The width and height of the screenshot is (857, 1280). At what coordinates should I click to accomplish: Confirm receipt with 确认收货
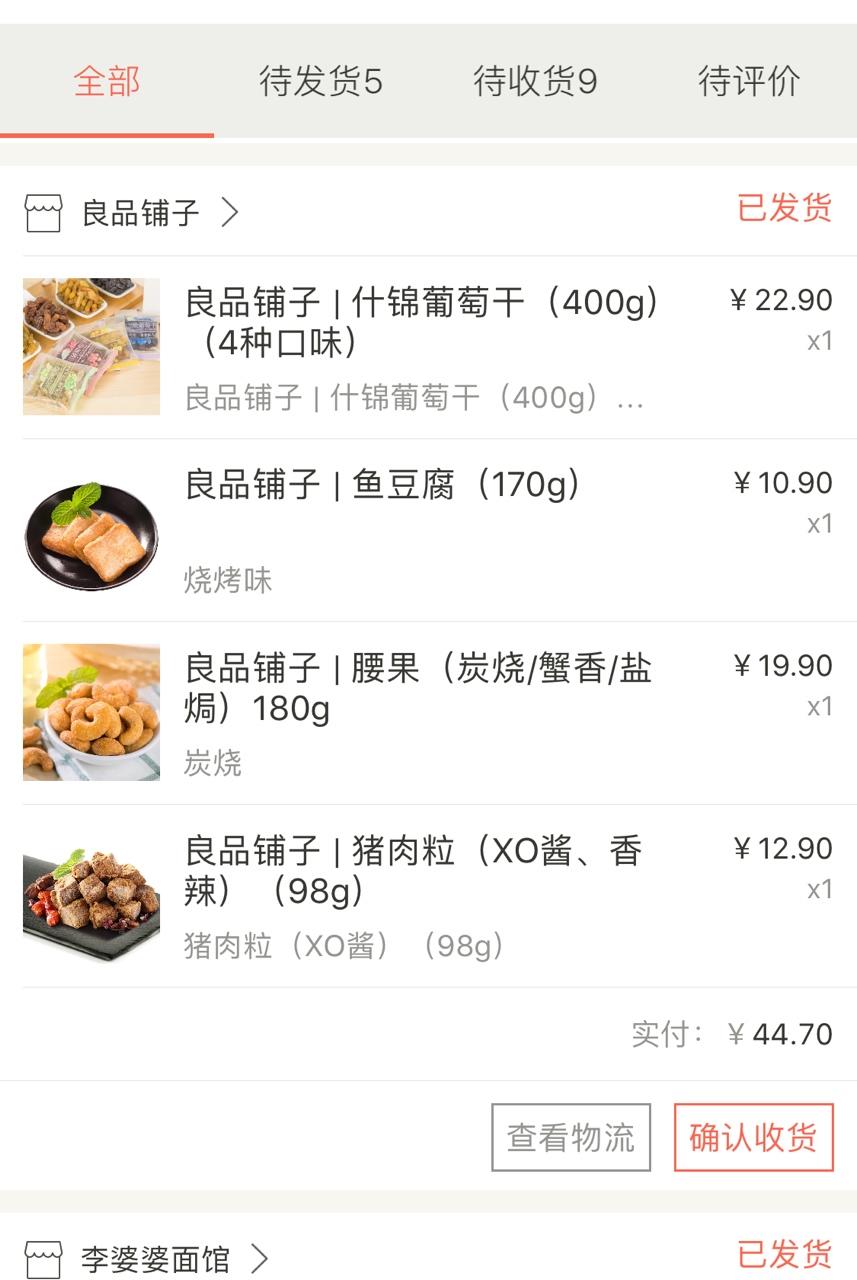click(753, 1137)
